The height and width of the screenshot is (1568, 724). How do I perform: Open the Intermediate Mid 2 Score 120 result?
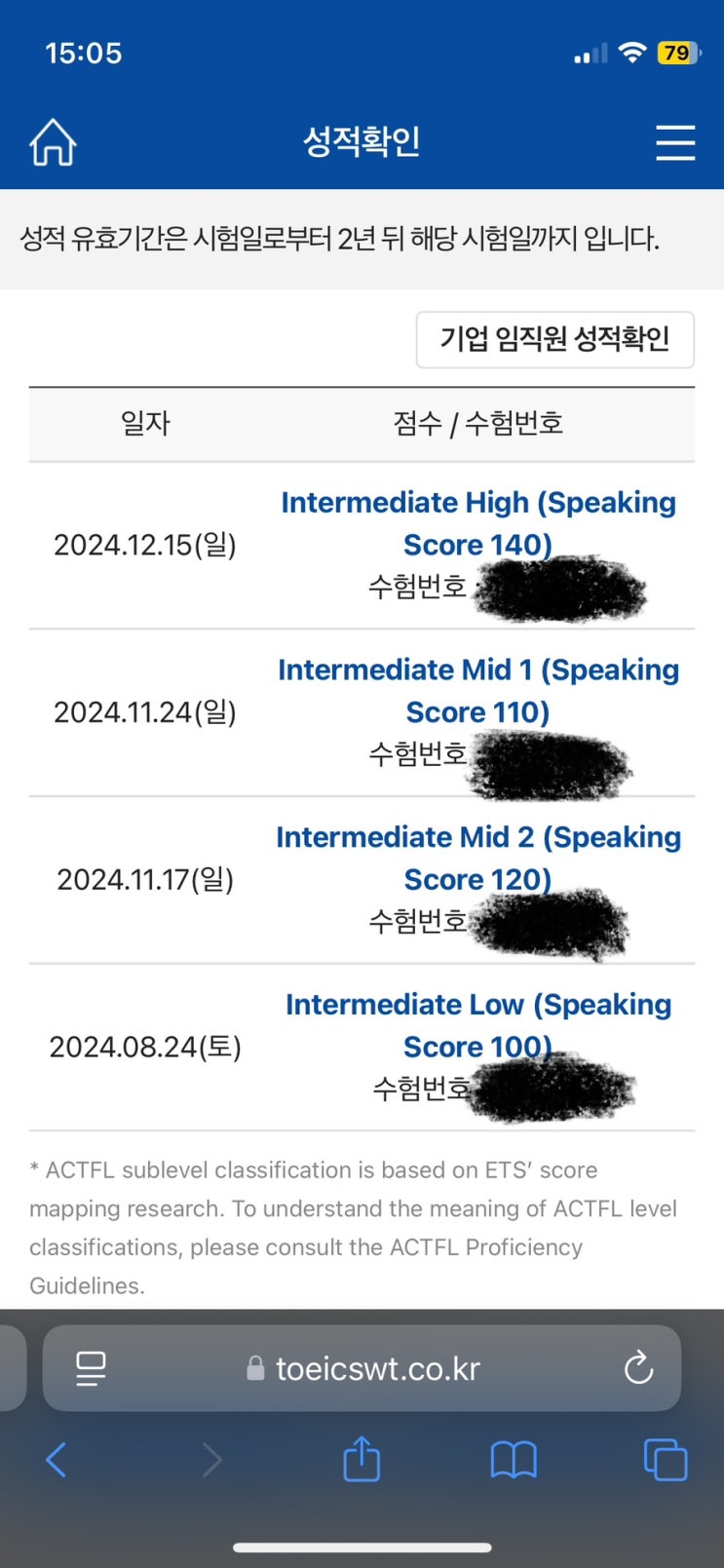coord(479,858)
